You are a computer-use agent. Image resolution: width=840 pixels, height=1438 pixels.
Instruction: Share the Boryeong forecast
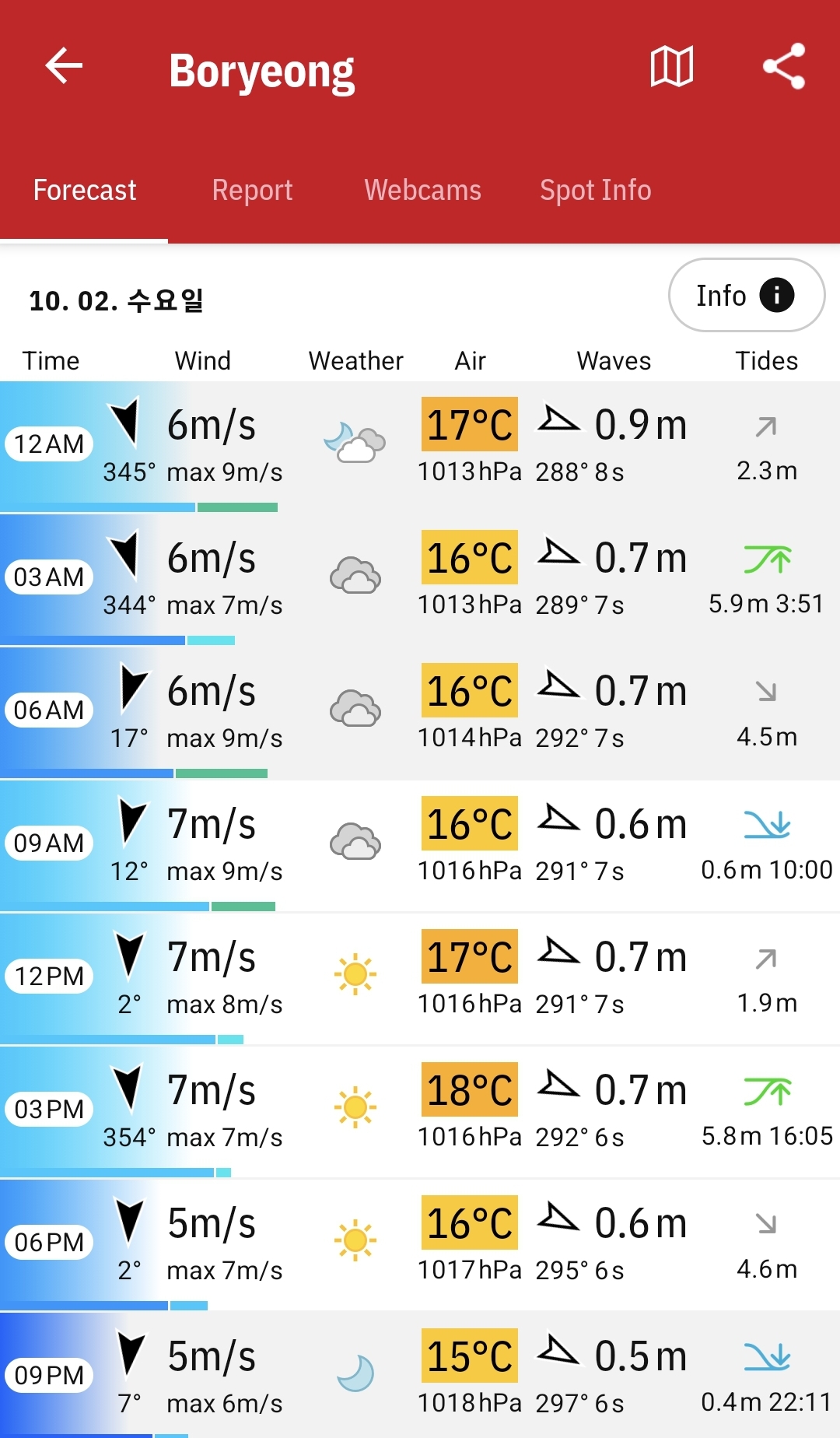(783, 66)
